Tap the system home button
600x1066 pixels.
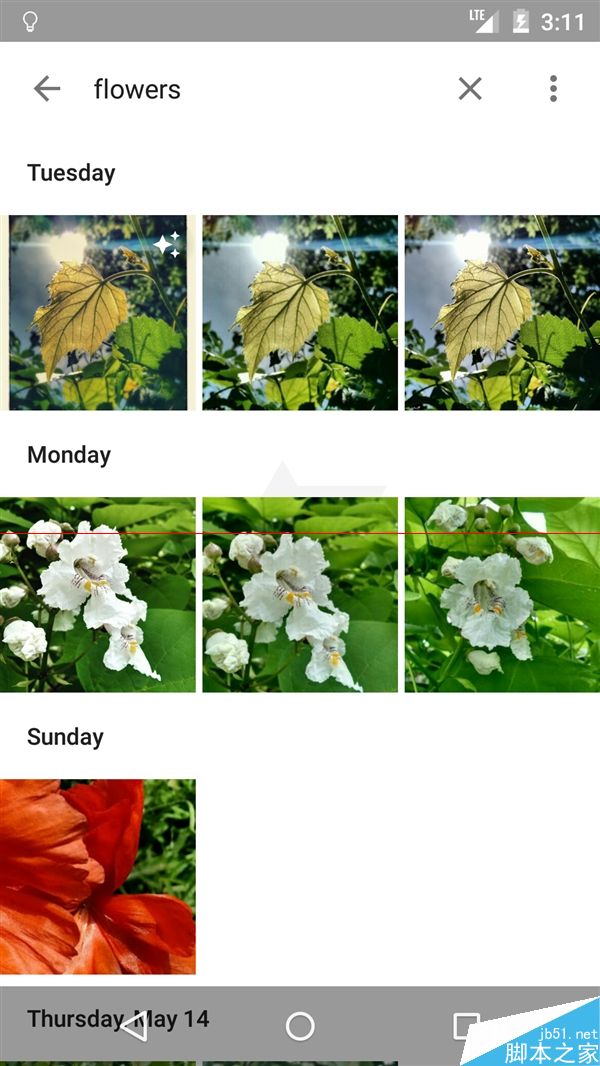click(300, 1026)
